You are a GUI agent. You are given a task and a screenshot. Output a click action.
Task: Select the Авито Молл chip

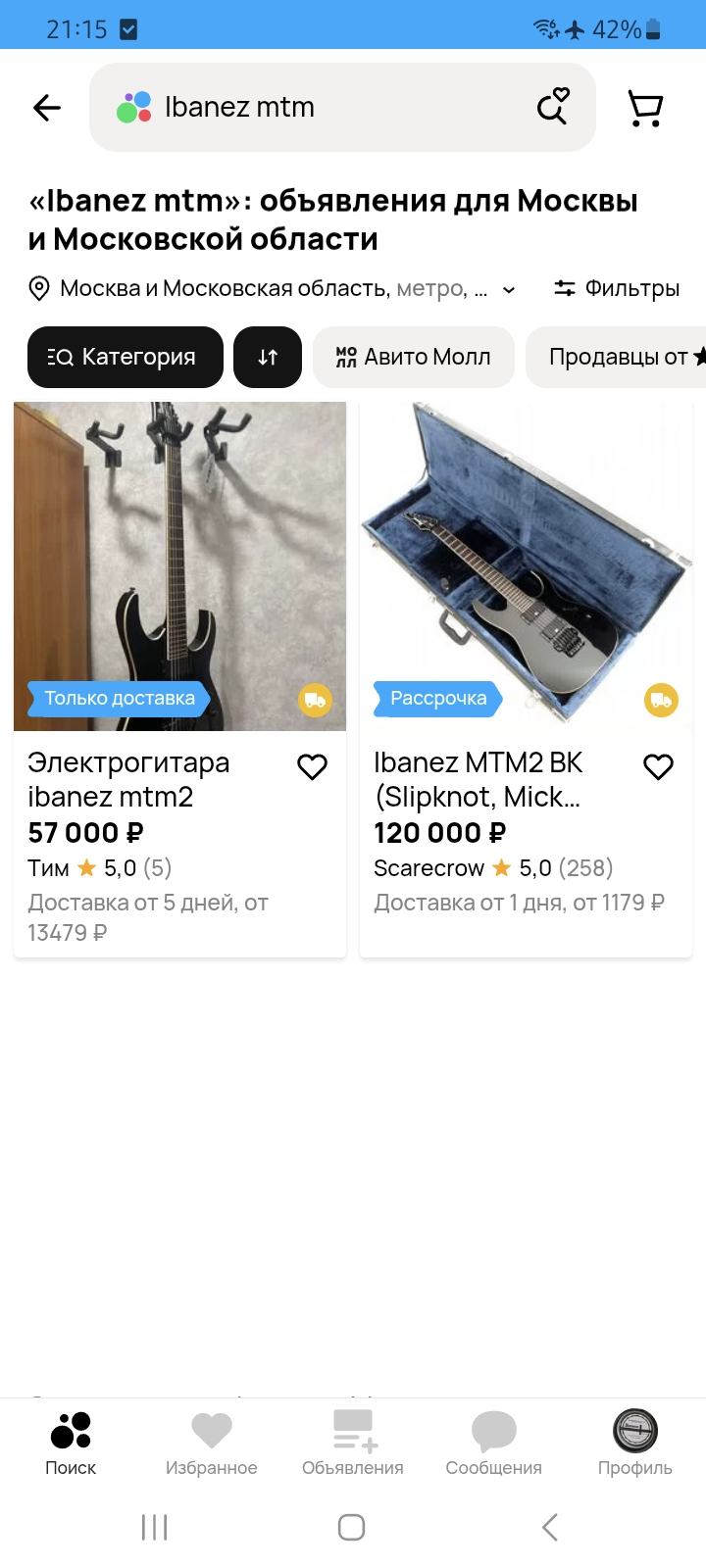point(413,358)
